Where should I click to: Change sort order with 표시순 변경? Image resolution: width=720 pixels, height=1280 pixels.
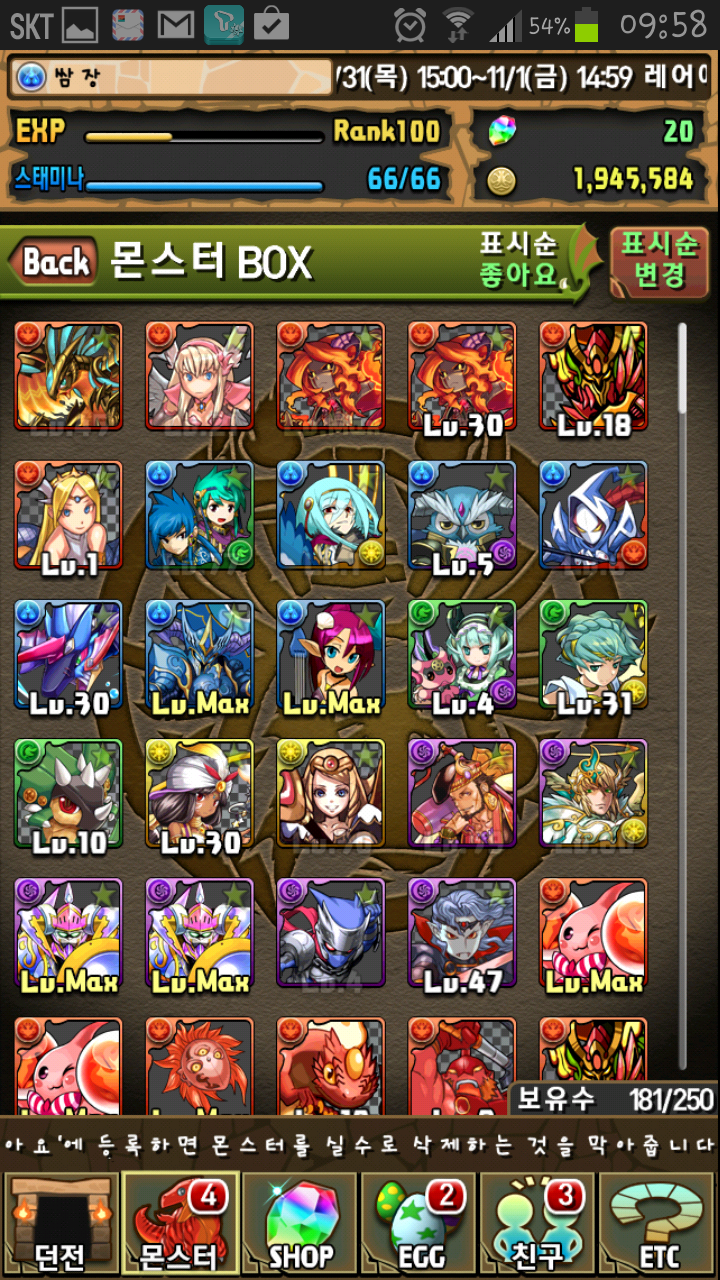[x=659, y=261]
